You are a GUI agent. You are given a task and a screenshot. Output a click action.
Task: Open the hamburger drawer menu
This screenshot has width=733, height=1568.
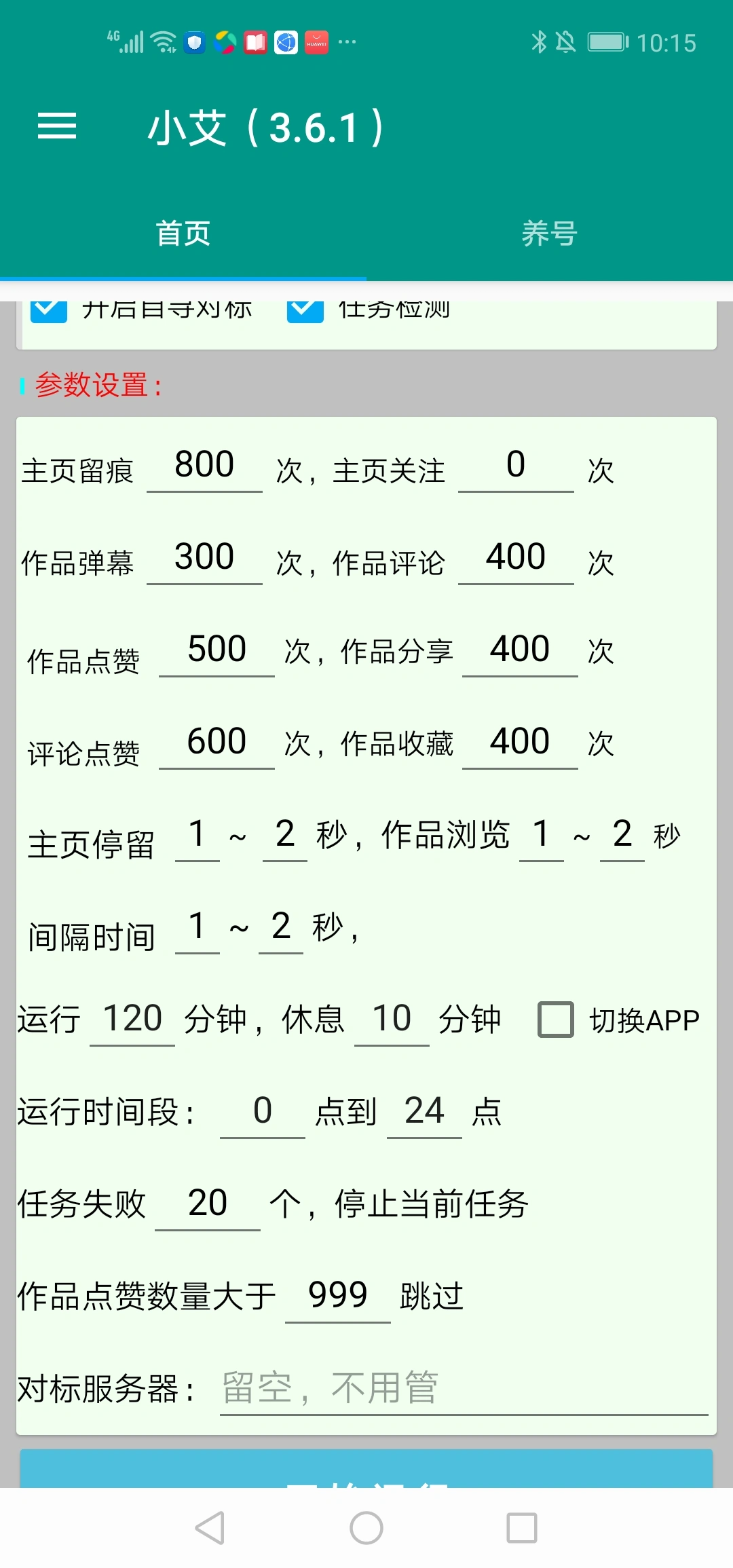57,126
